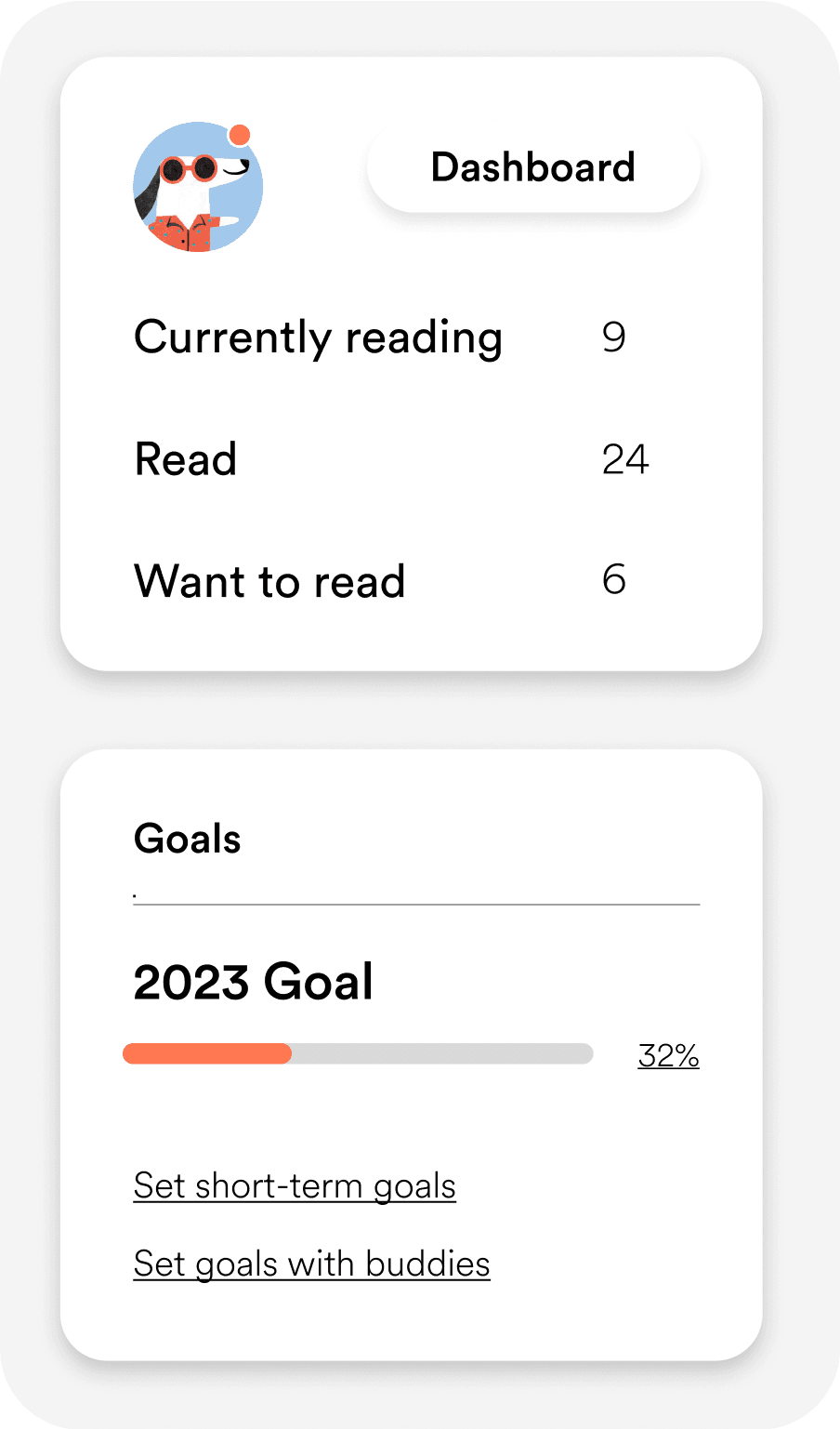The height and width of the screenshot is (1429, 840).
Task: Open the profile avatar picture
Action: pos(198,187)
